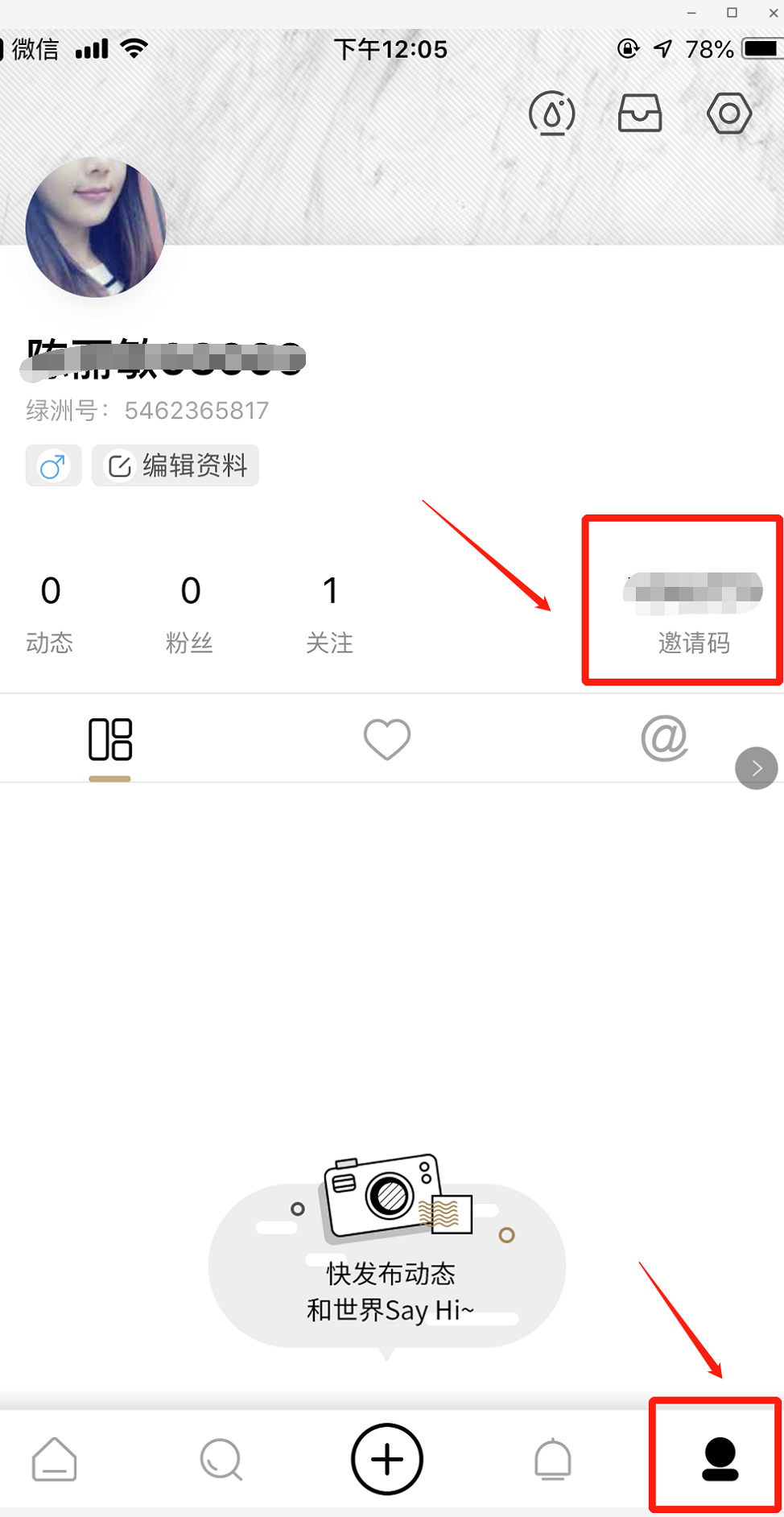Image resolution: width=784 pixels, height=1517 pixels.
Task: Select the profile tab in bottom bar
Action: [x=720, y=1459]
